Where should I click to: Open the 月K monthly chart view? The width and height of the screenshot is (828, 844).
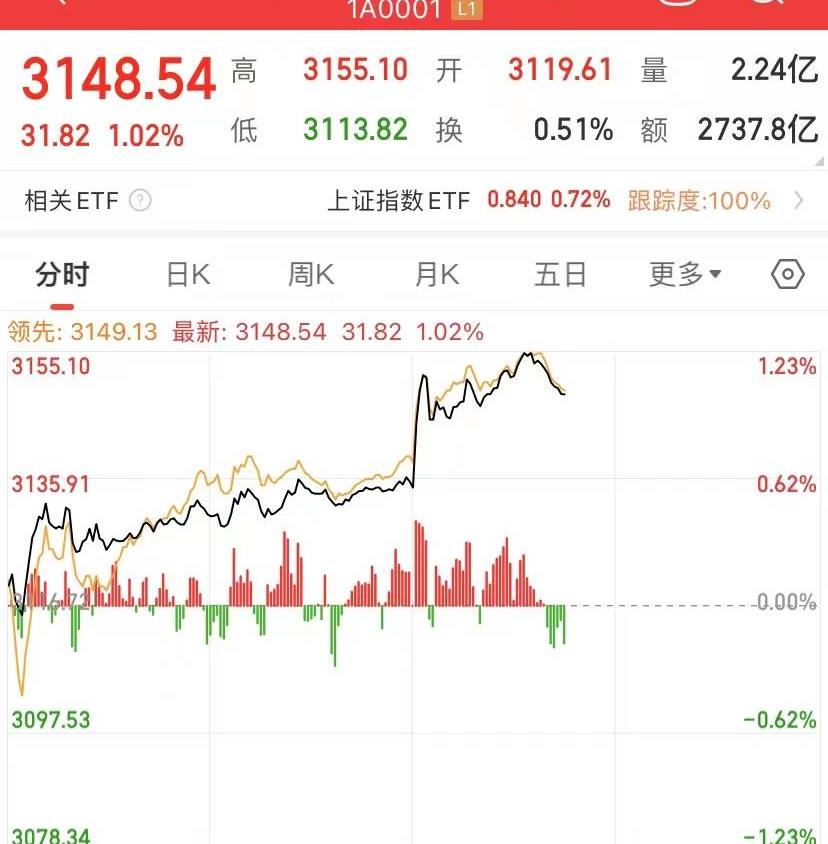(435, 274)
